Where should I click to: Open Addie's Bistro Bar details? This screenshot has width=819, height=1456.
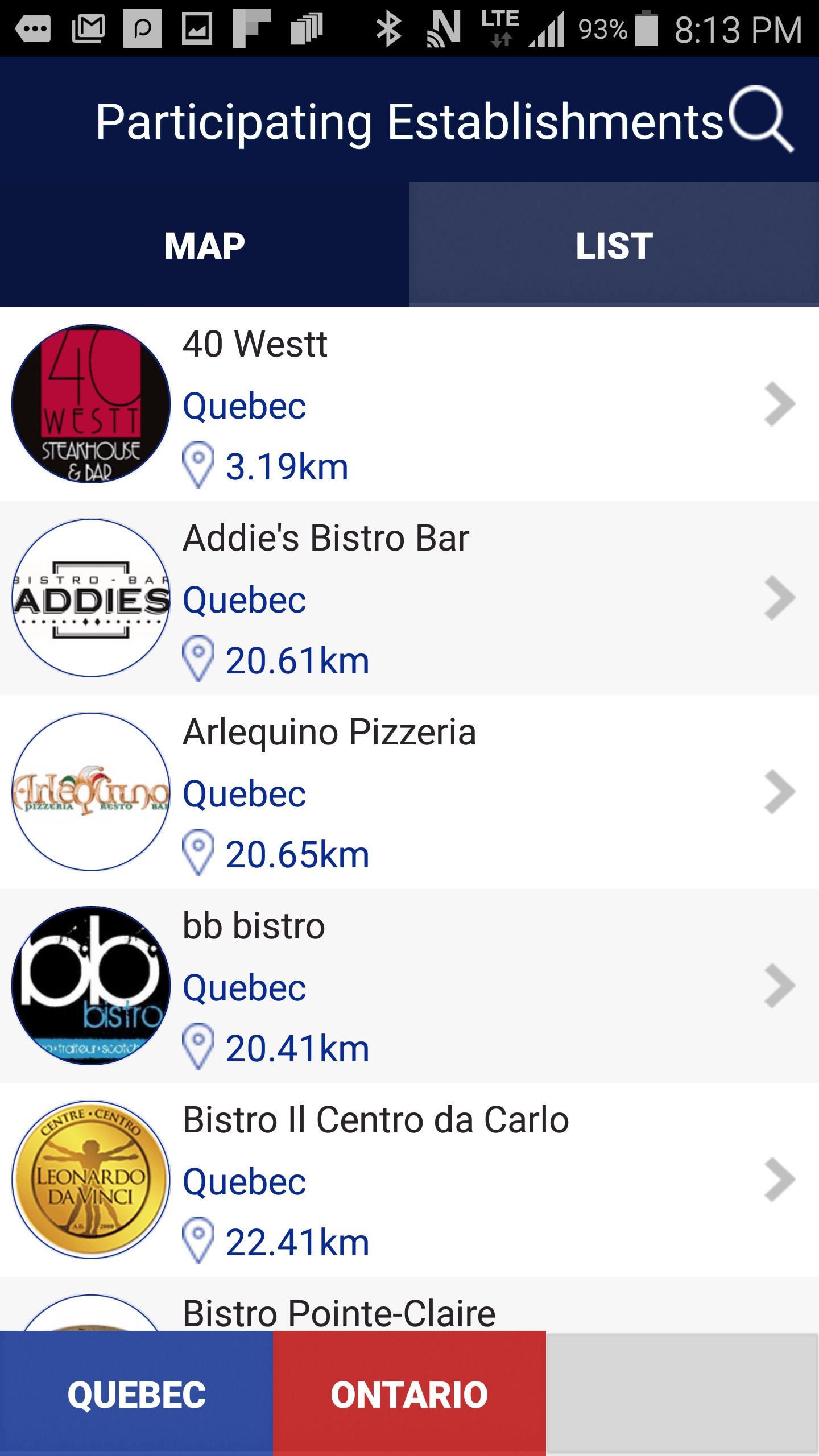(x=409, y=598)
